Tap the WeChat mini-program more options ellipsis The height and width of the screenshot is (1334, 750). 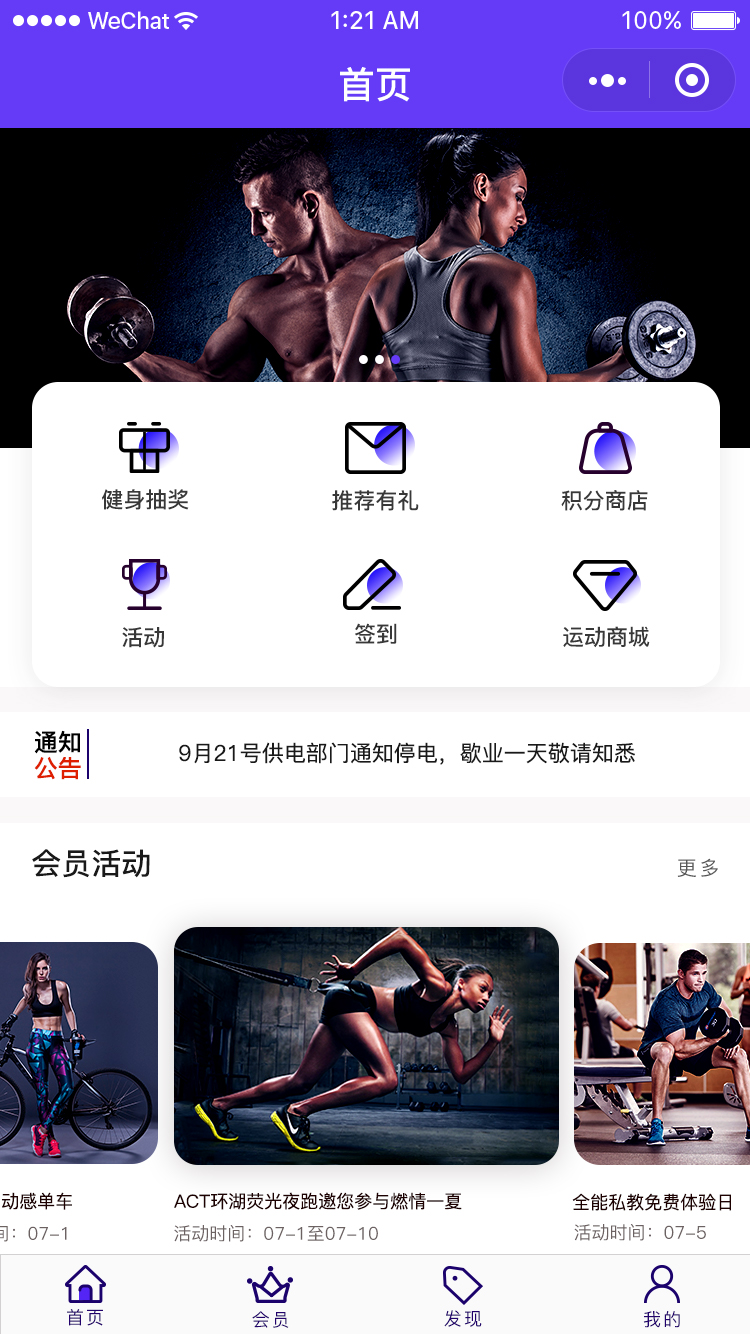coord(606,80)
